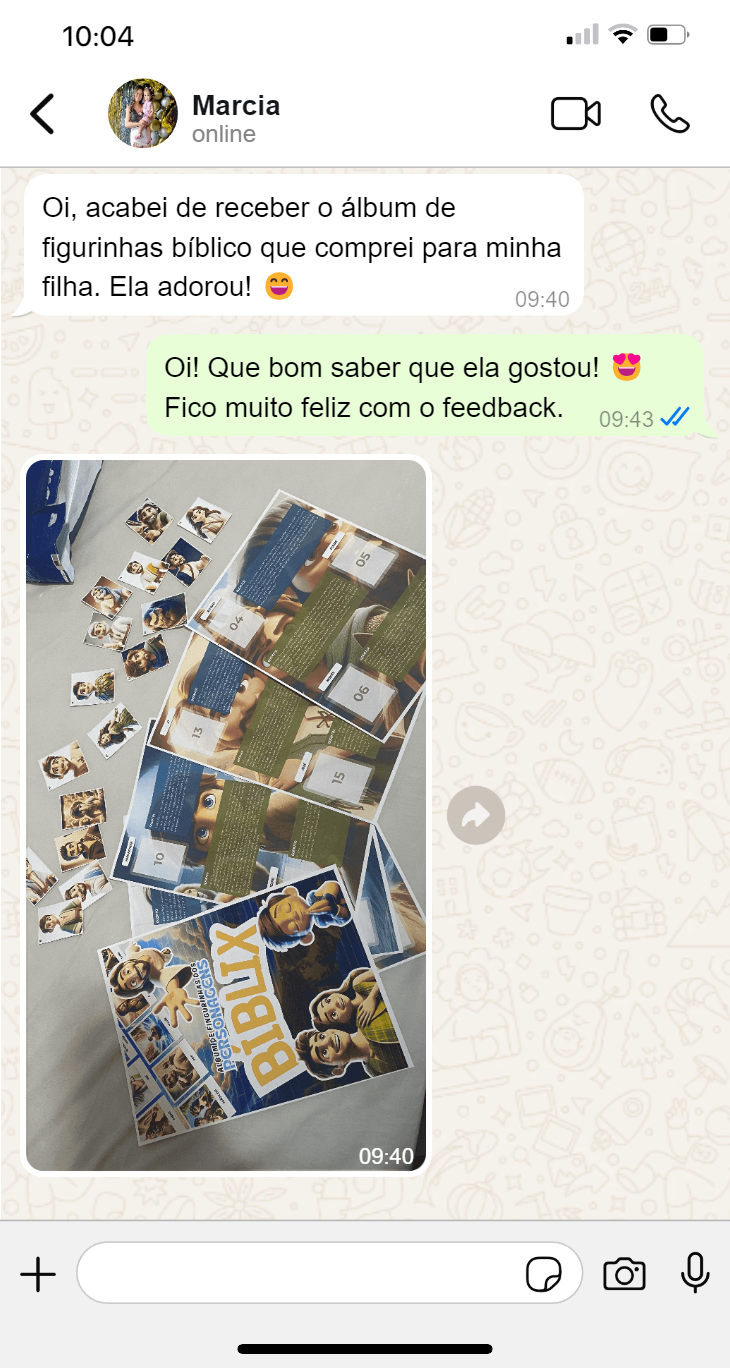Record a voice message
The height and width of the screenshot is (1368, 730).
695,1274
